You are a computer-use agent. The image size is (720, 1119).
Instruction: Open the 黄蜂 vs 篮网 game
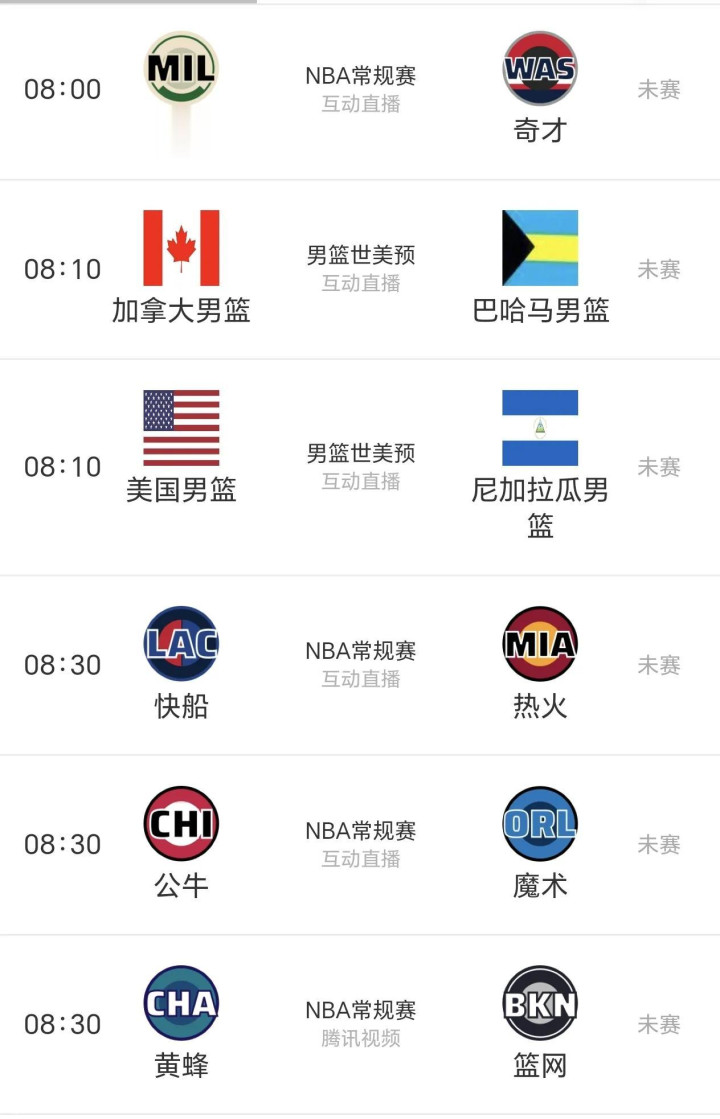(x=360, y=1024)
